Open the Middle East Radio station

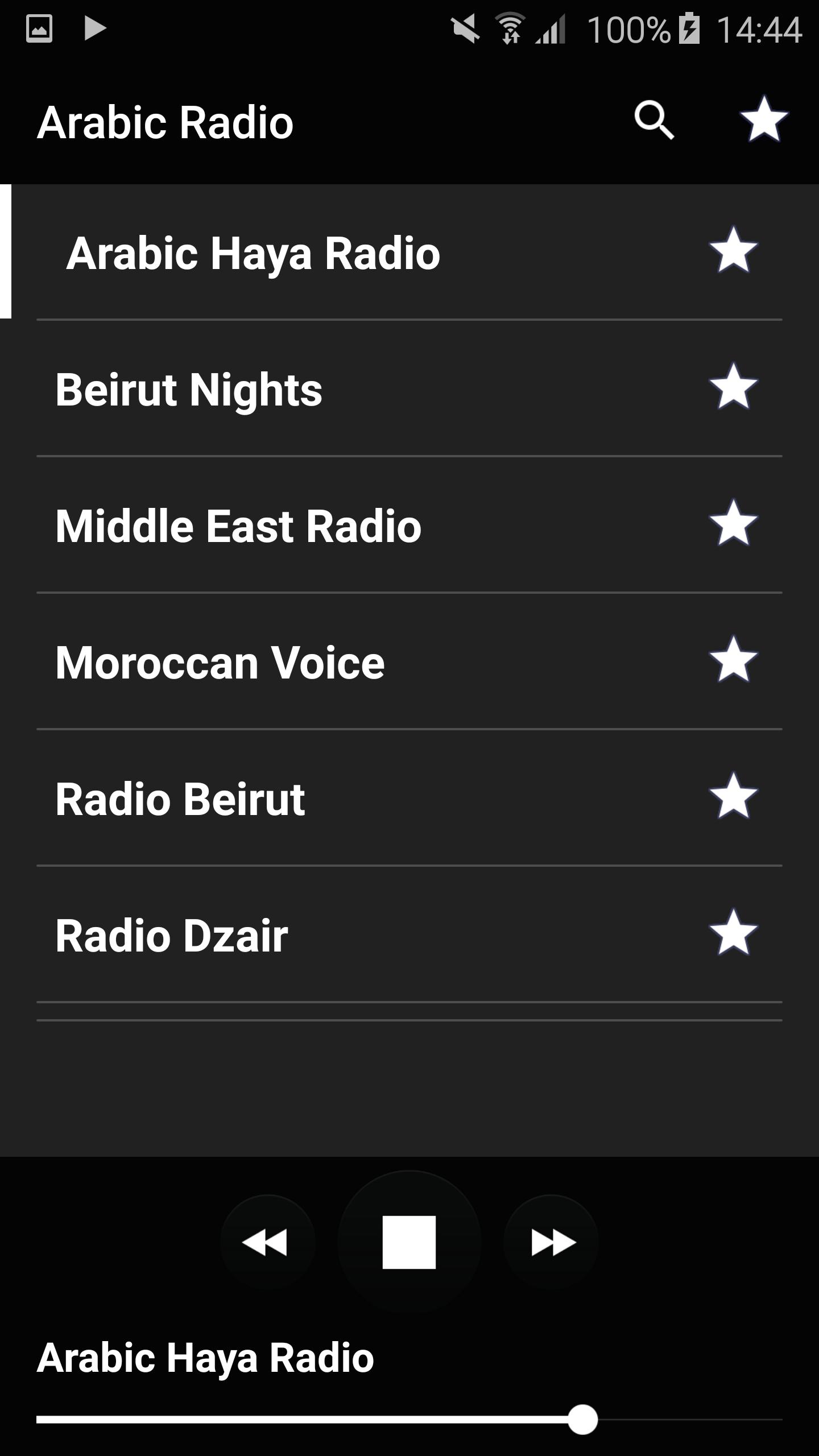coord(409,525)
